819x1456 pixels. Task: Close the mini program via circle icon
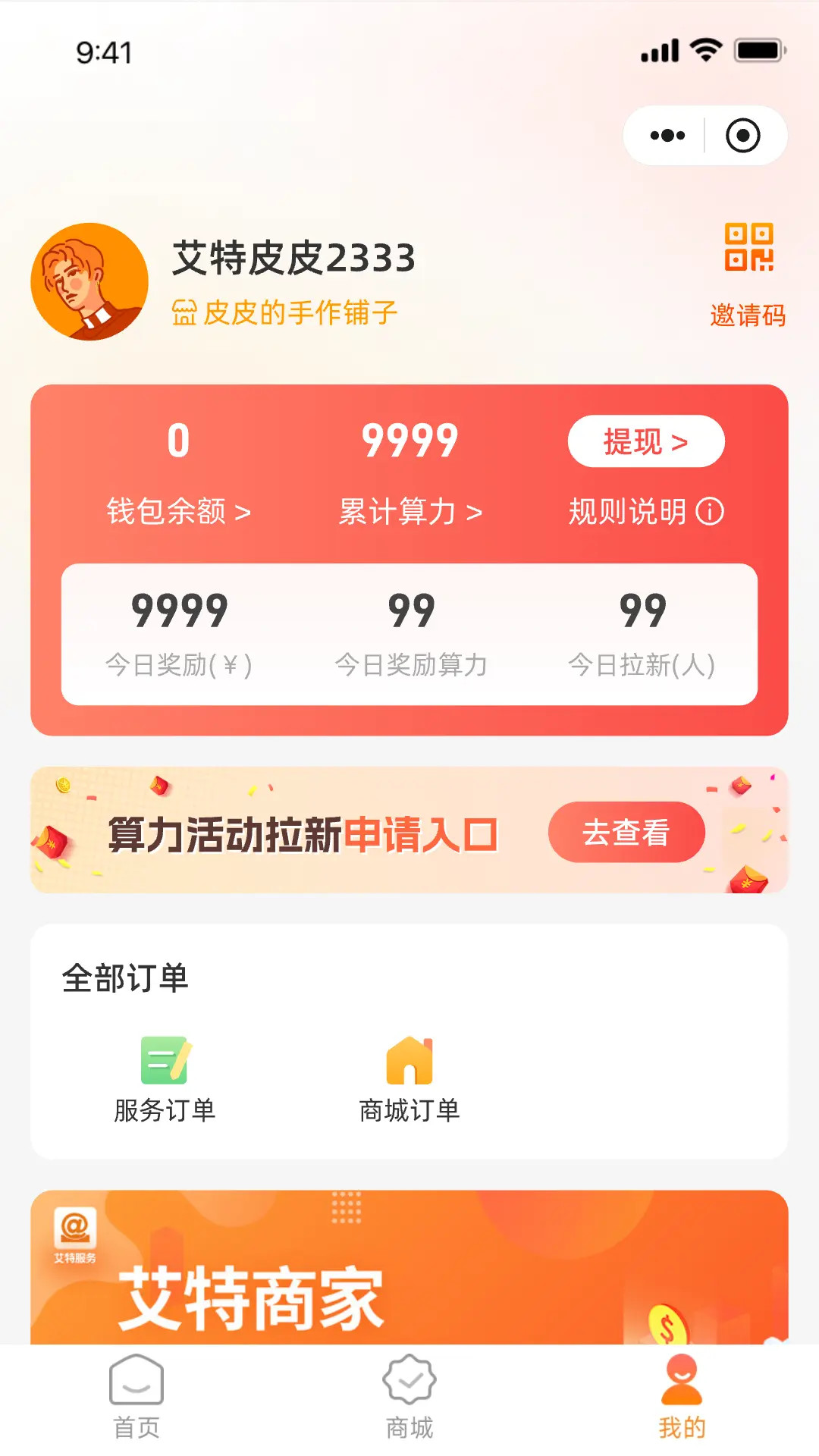(742, 136)
